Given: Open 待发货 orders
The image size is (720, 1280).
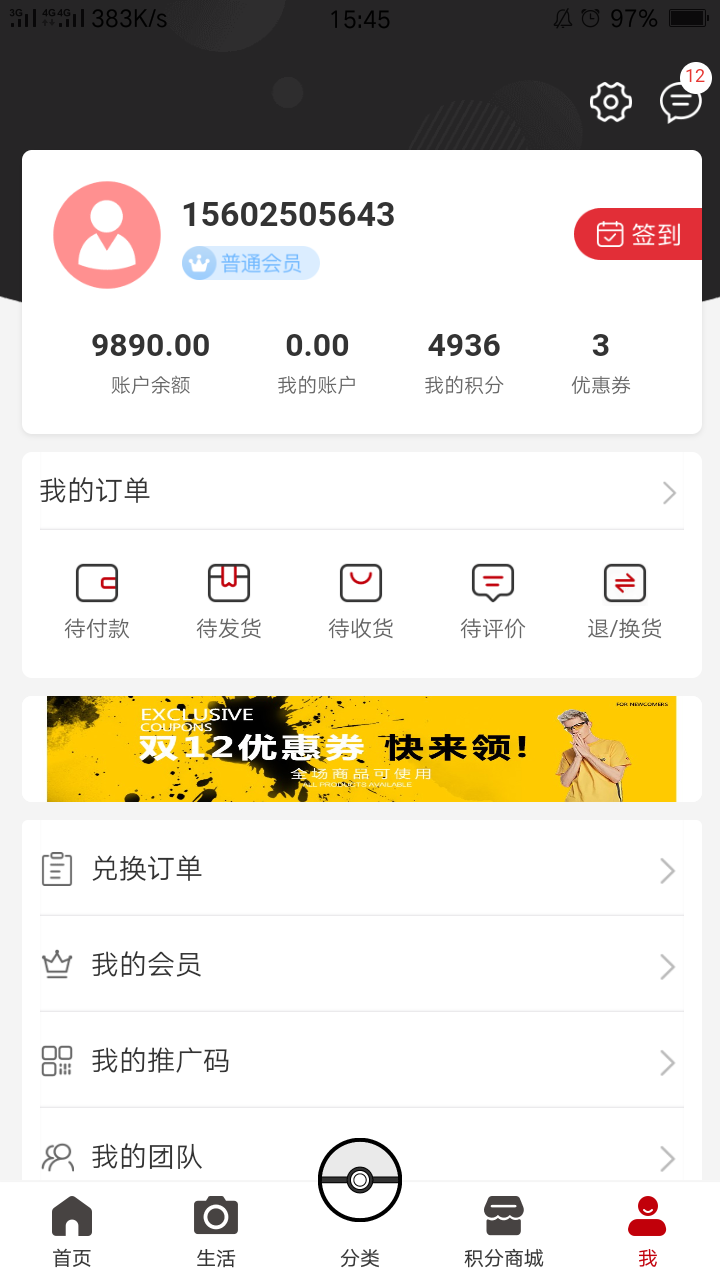Looking at the screenshot, I should pyautogui.click(x=229, y=603).
